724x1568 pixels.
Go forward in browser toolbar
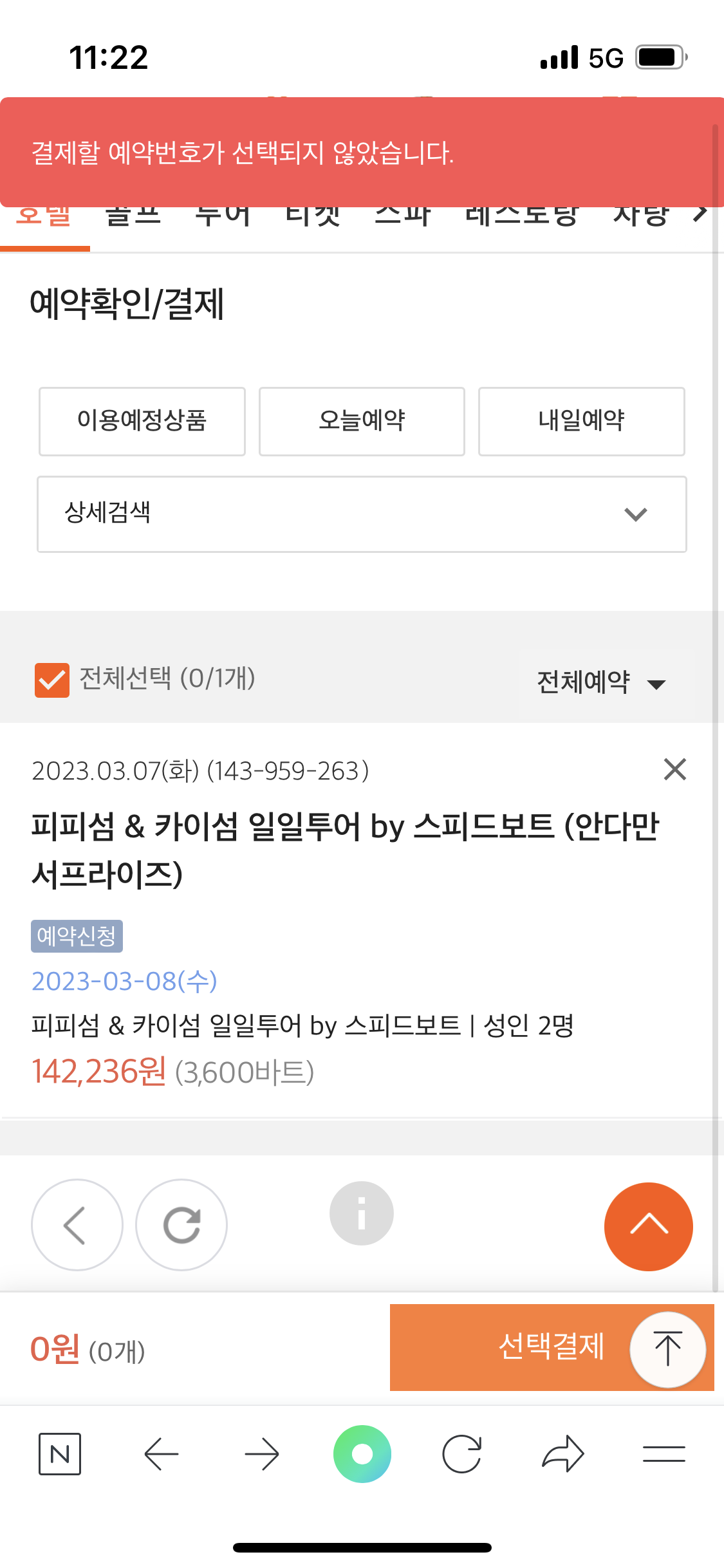coord(262,1454)
